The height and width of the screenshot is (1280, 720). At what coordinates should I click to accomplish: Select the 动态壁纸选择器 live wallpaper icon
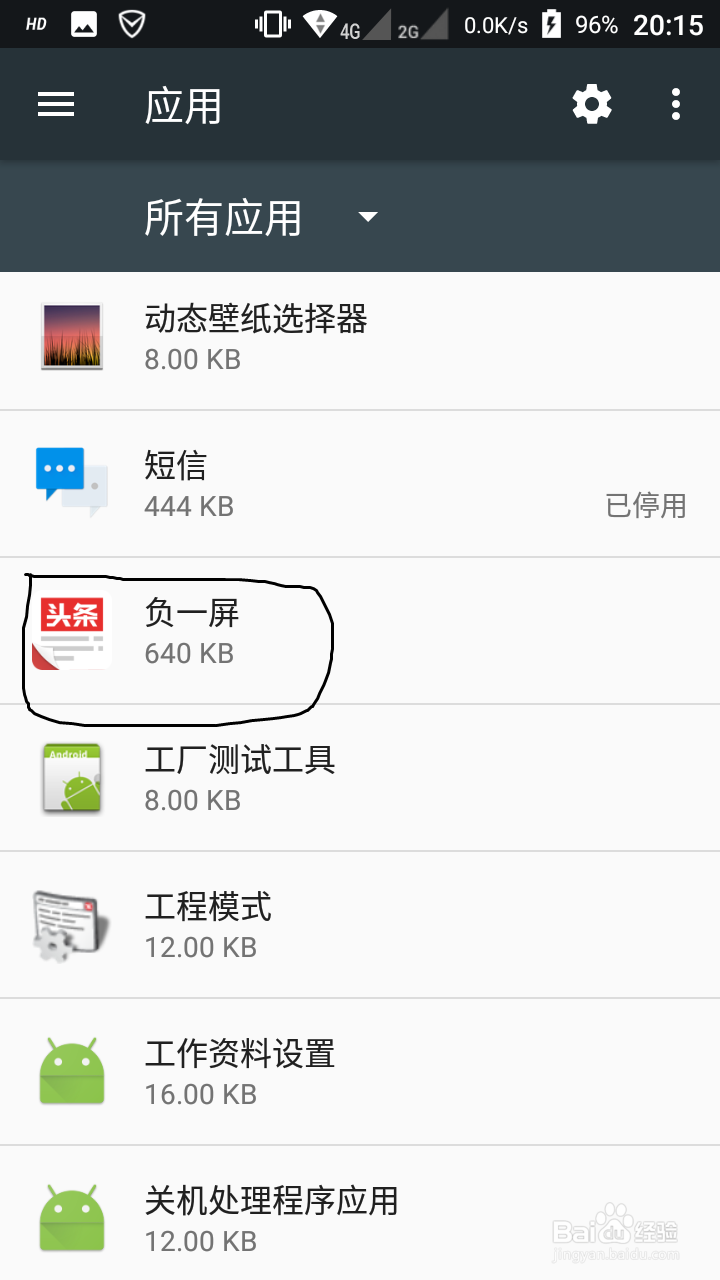click(x=71, y=337)
